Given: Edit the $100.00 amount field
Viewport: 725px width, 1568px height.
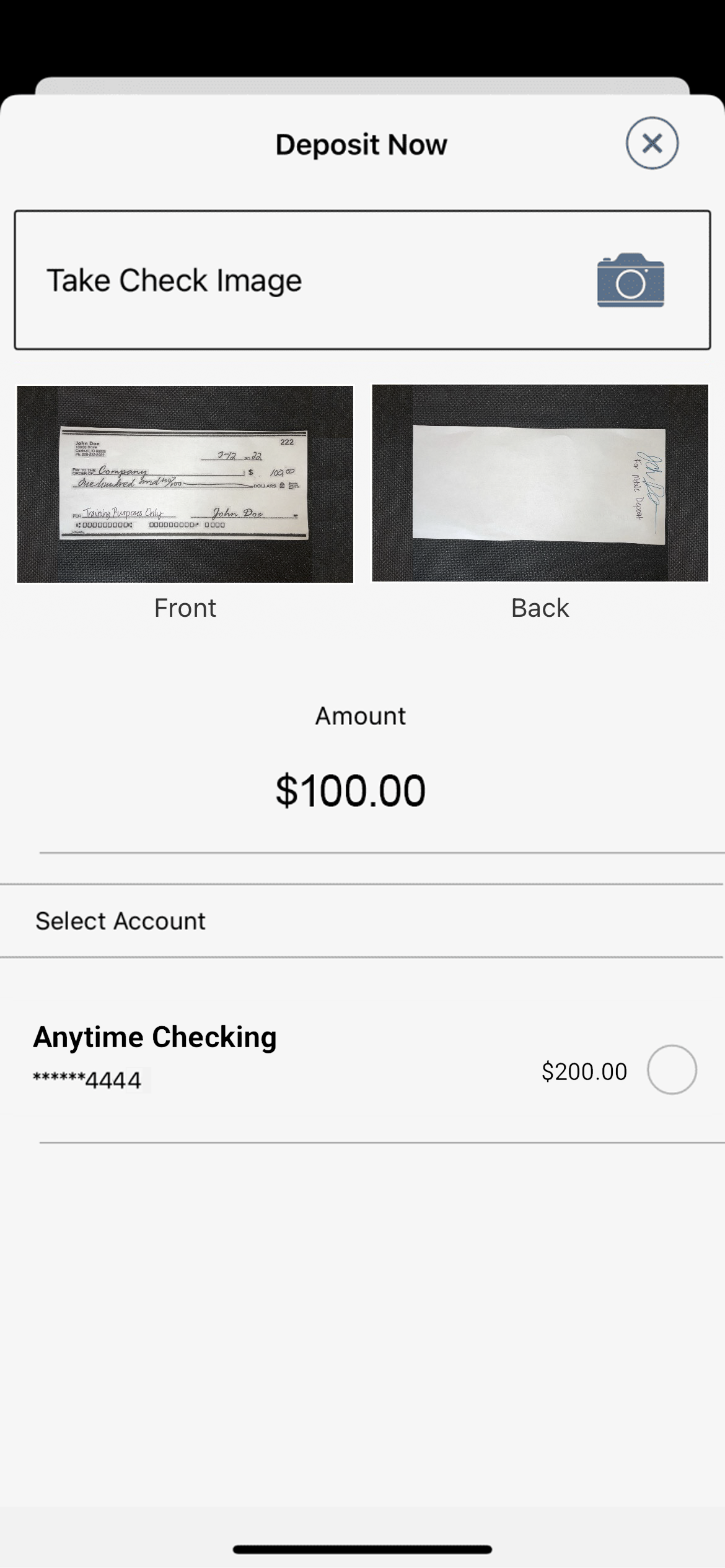Looking at the screenshot, I should pos(351,791).
